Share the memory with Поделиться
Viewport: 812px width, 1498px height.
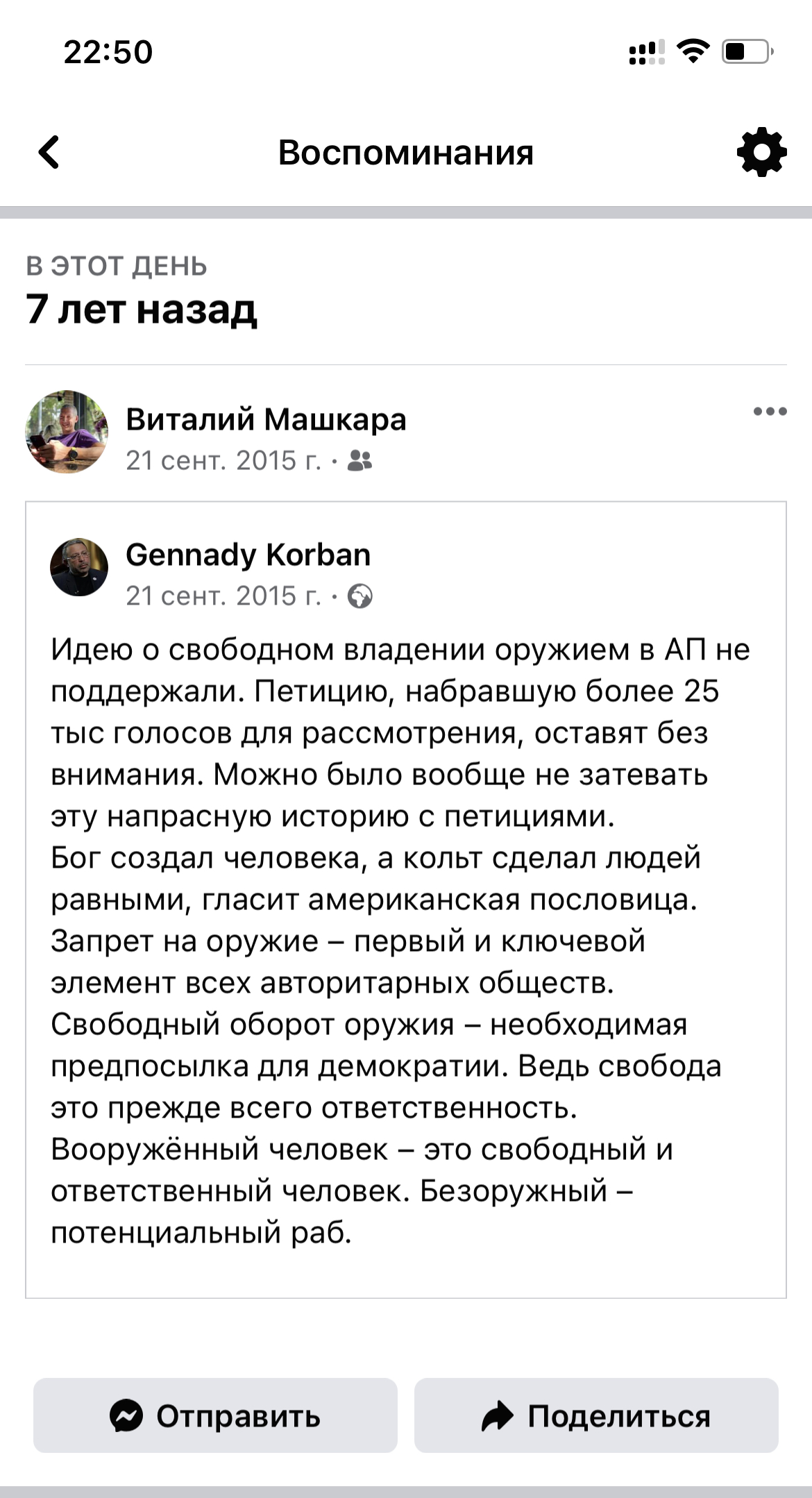tap(596, 1416)
